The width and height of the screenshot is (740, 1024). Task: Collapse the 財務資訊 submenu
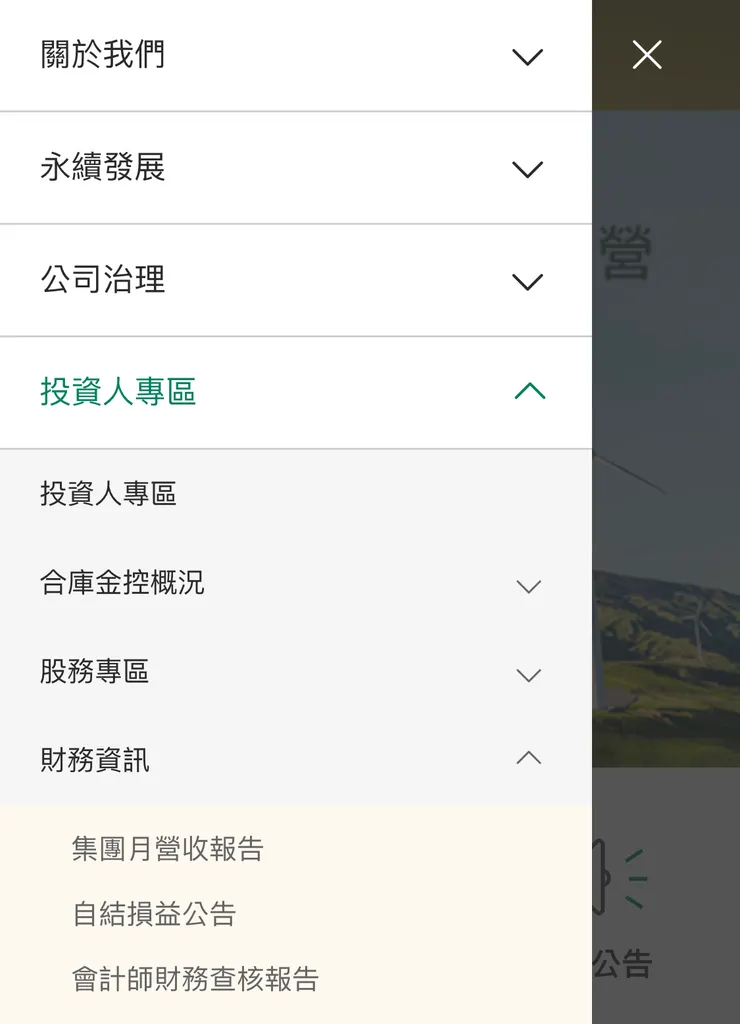point(528,758)
